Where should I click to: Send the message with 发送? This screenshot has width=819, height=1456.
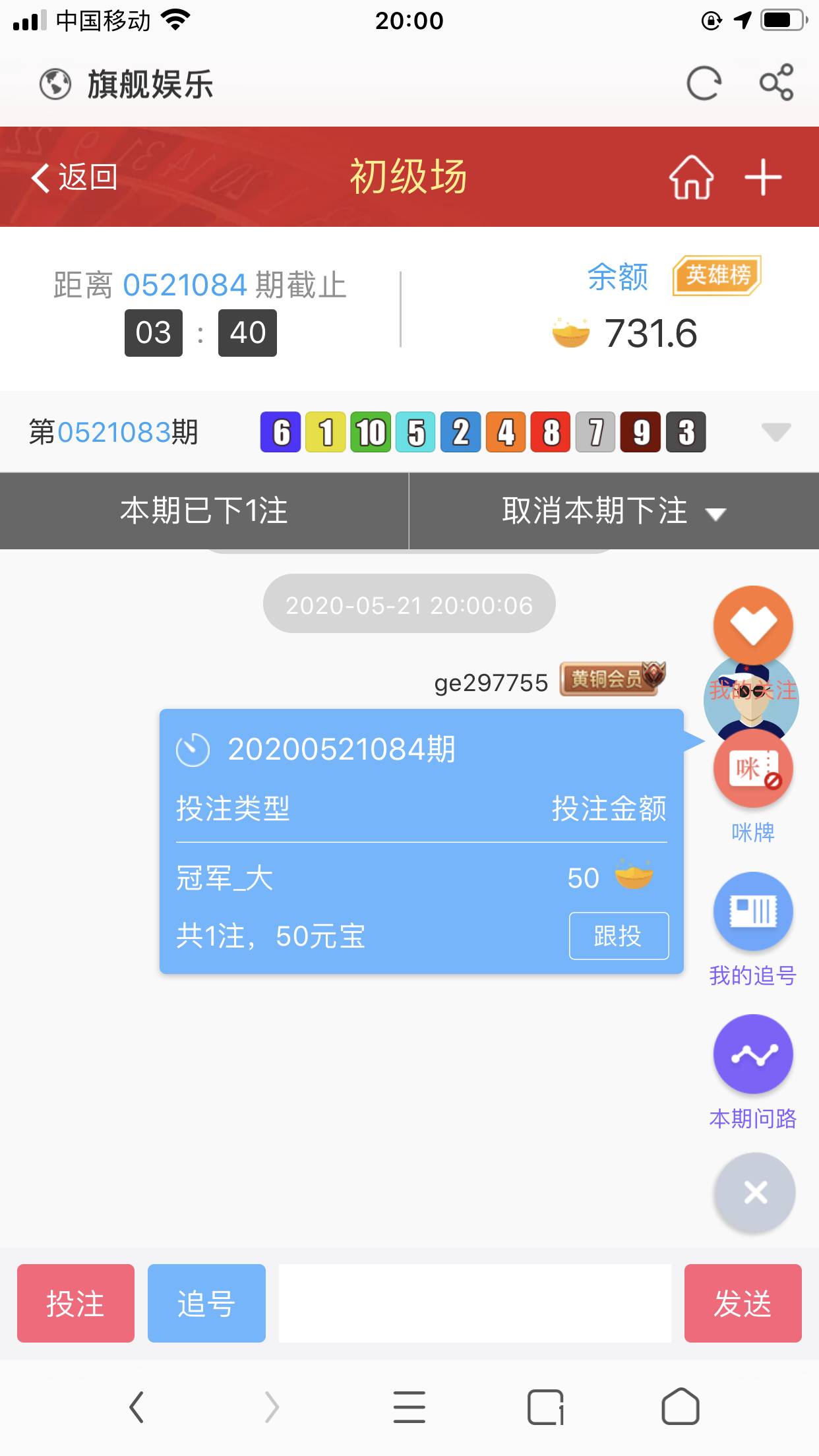743,1303
